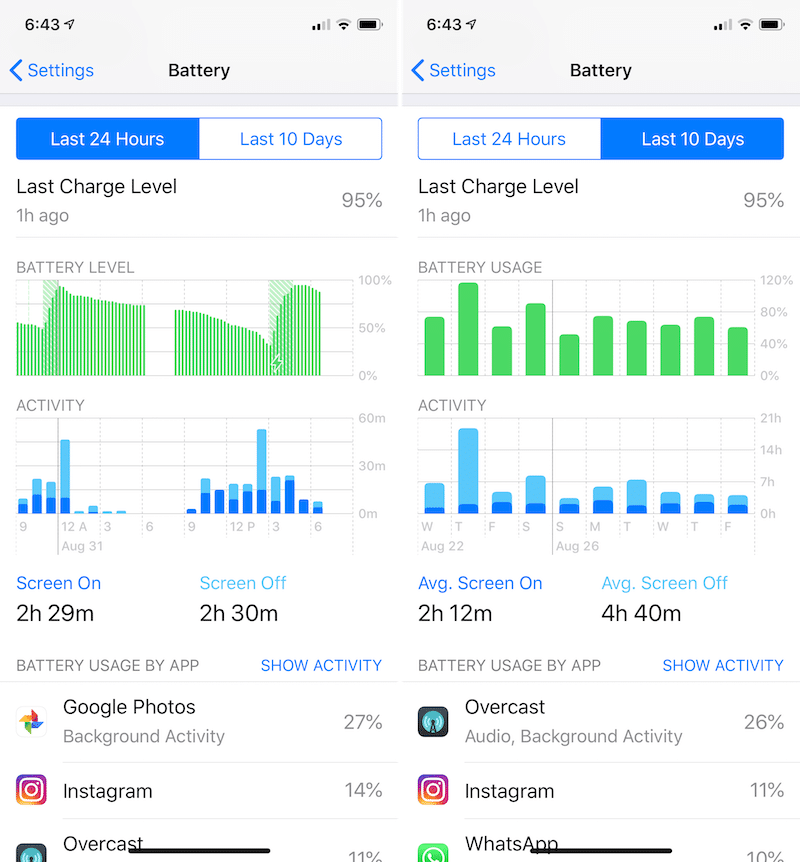Open the WhatsApp battery usage row
Image resolution: width=800 pixels, height=862 pixels.
[600, 846]
